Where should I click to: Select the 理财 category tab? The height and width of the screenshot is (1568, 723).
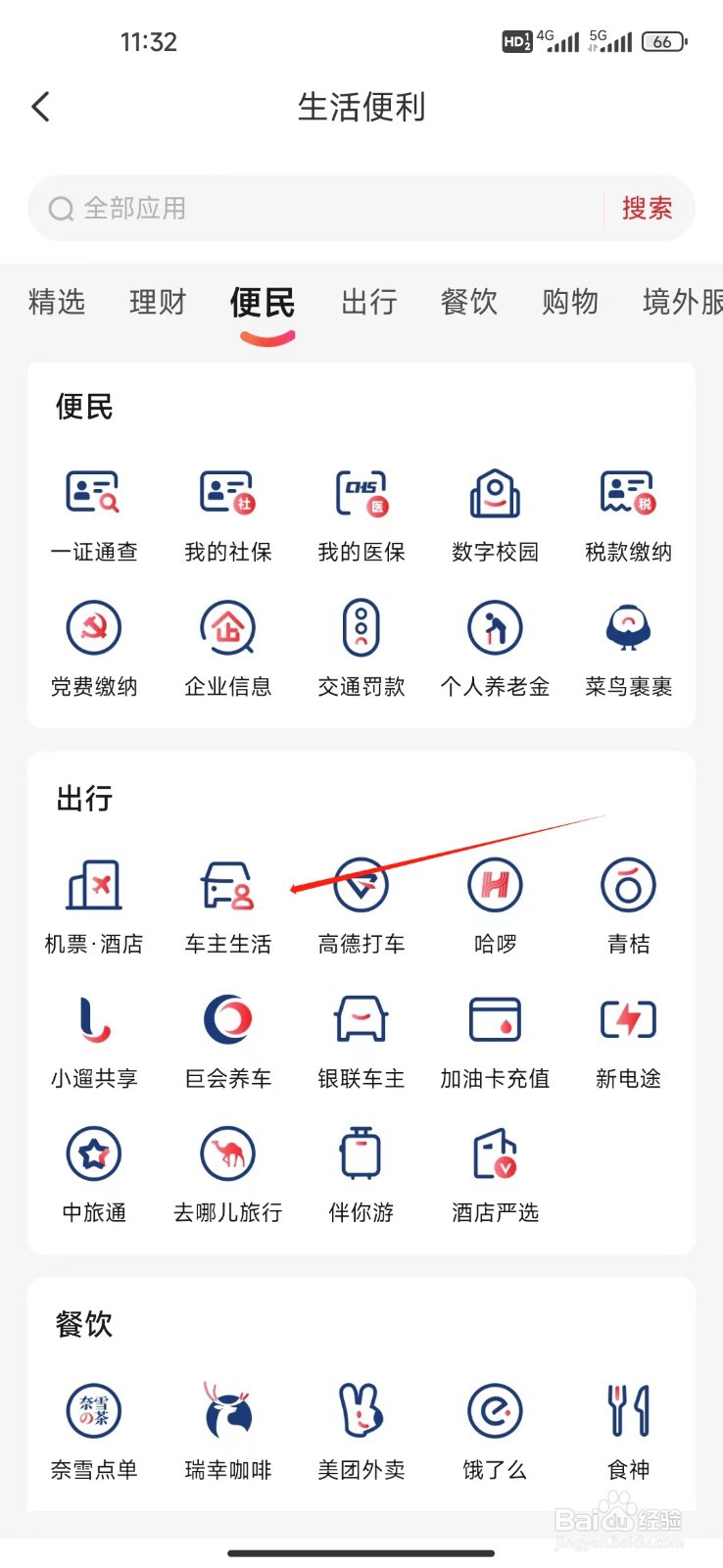pos(157,302)
